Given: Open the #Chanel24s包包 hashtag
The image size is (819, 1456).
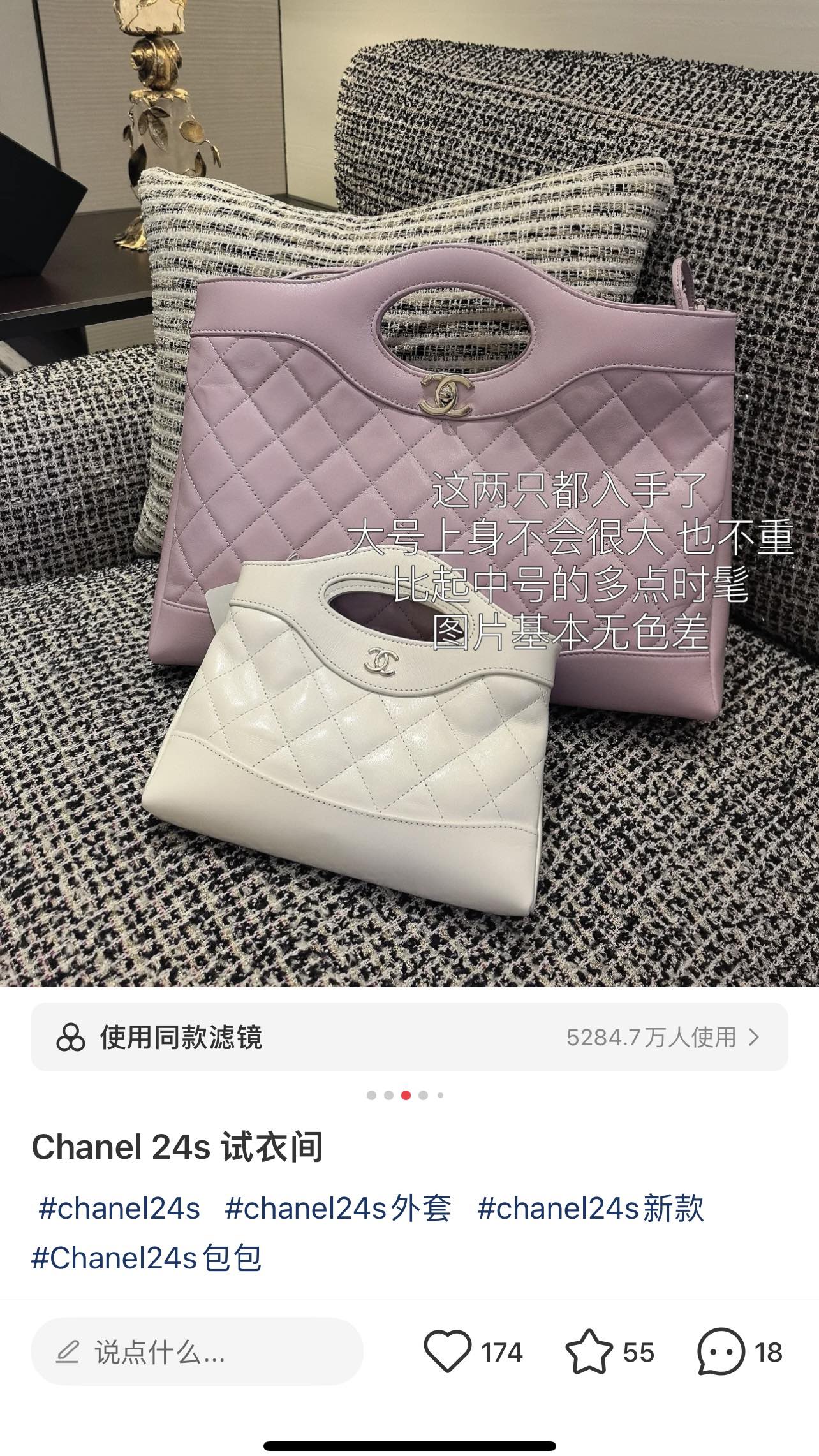Looking at the screenshot, I should pos(147,1258).
